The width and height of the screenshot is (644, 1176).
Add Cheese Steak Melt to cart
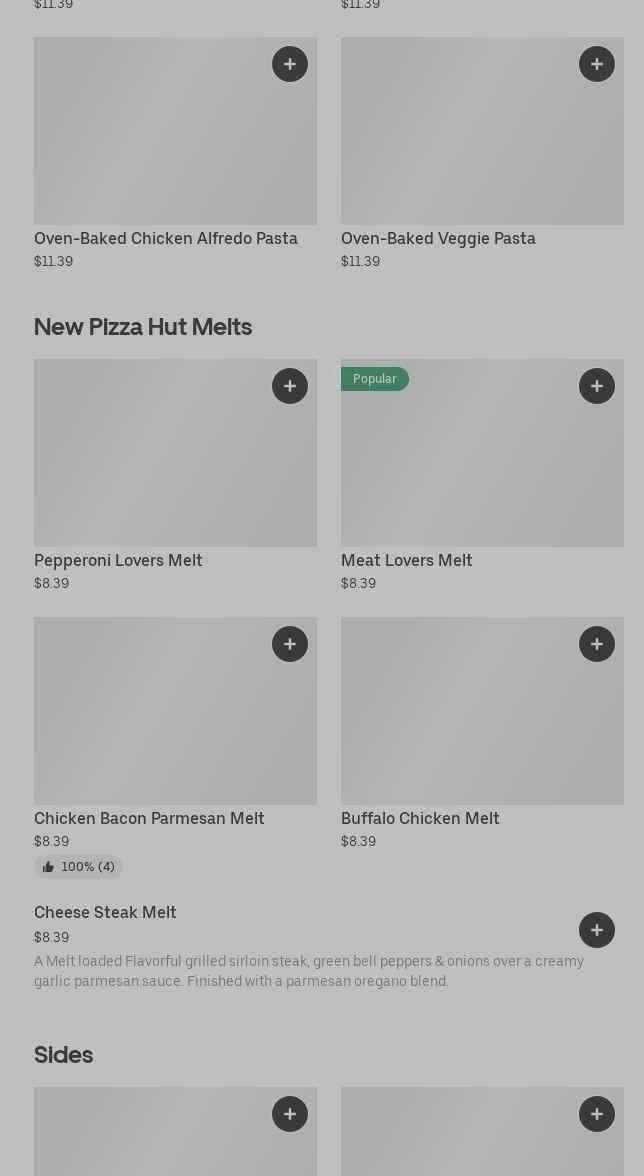[597, 930]
